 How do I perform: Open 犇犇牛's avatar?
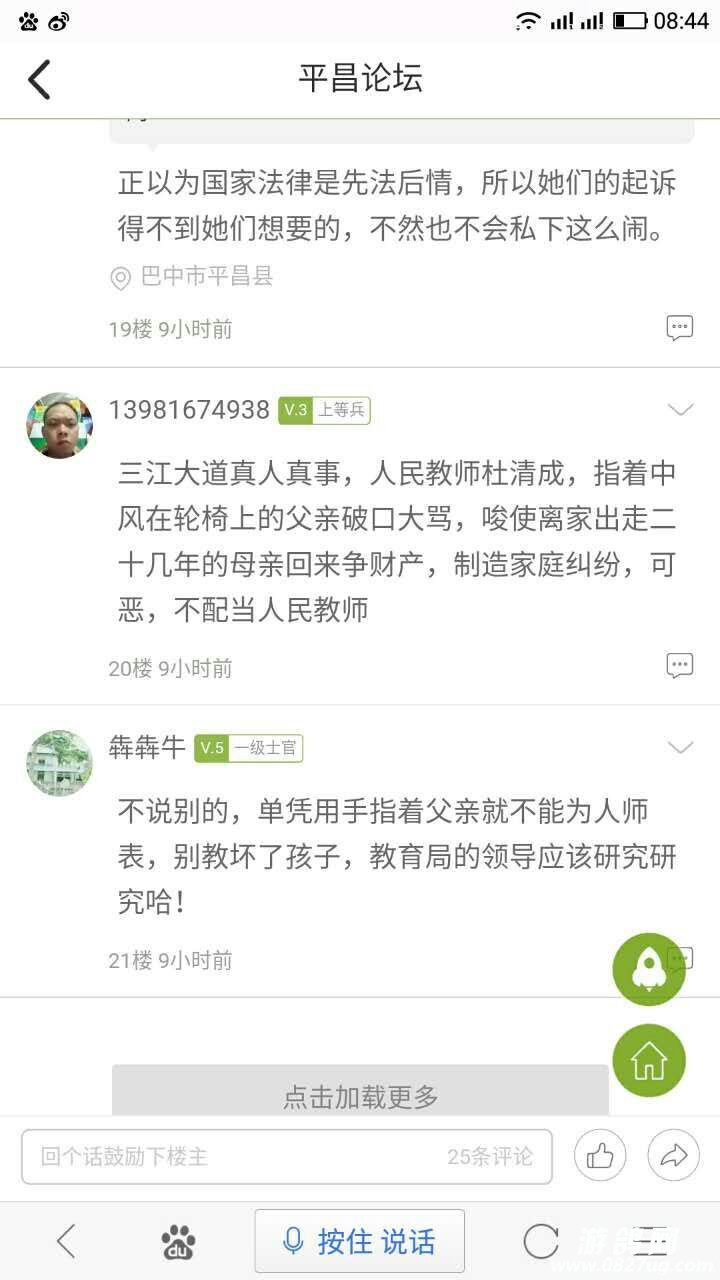59,762
